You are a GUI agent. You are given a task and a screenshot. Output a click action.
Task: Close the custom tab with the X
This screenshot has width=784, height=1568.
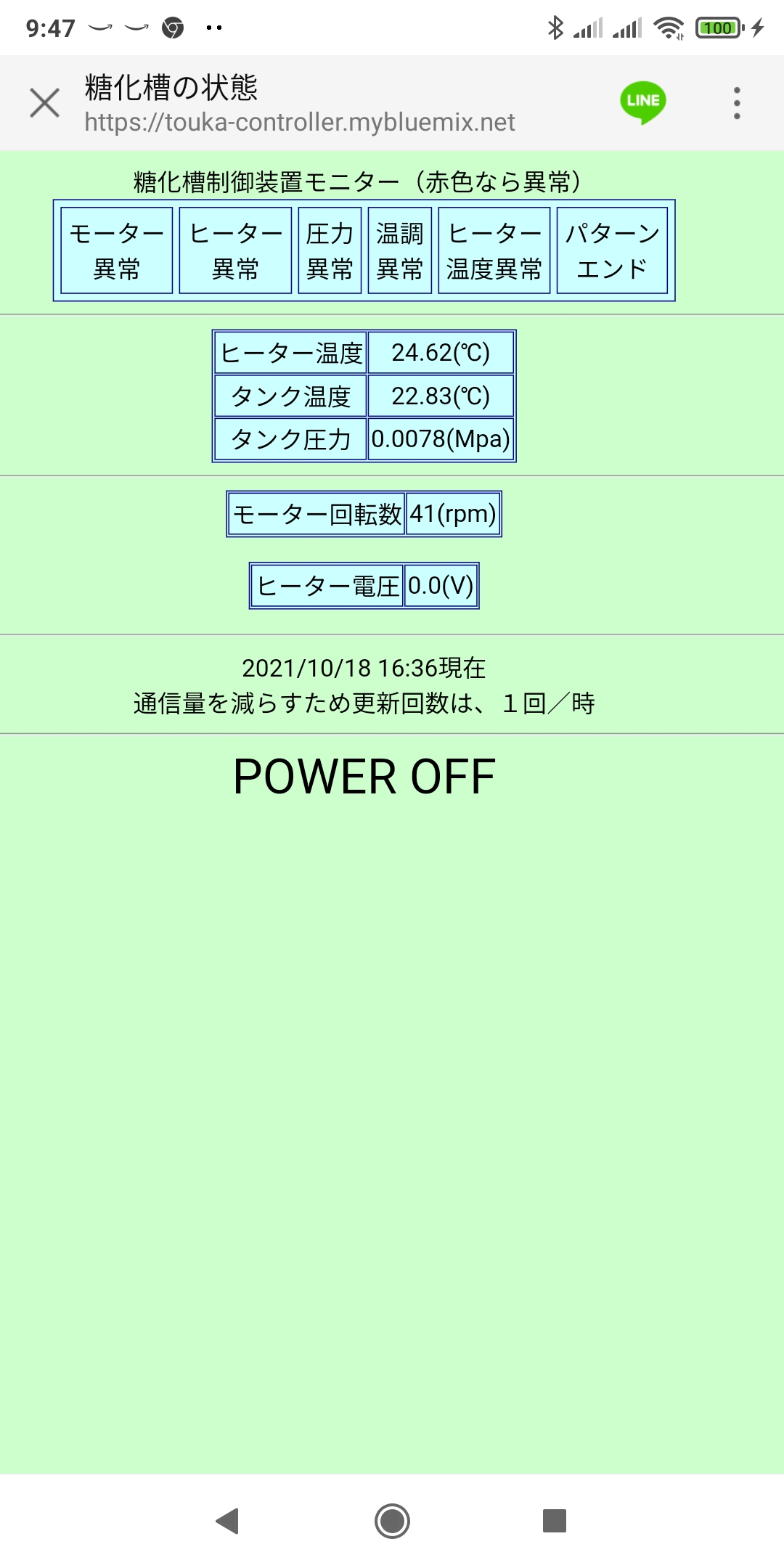click(x=45, y=102)
